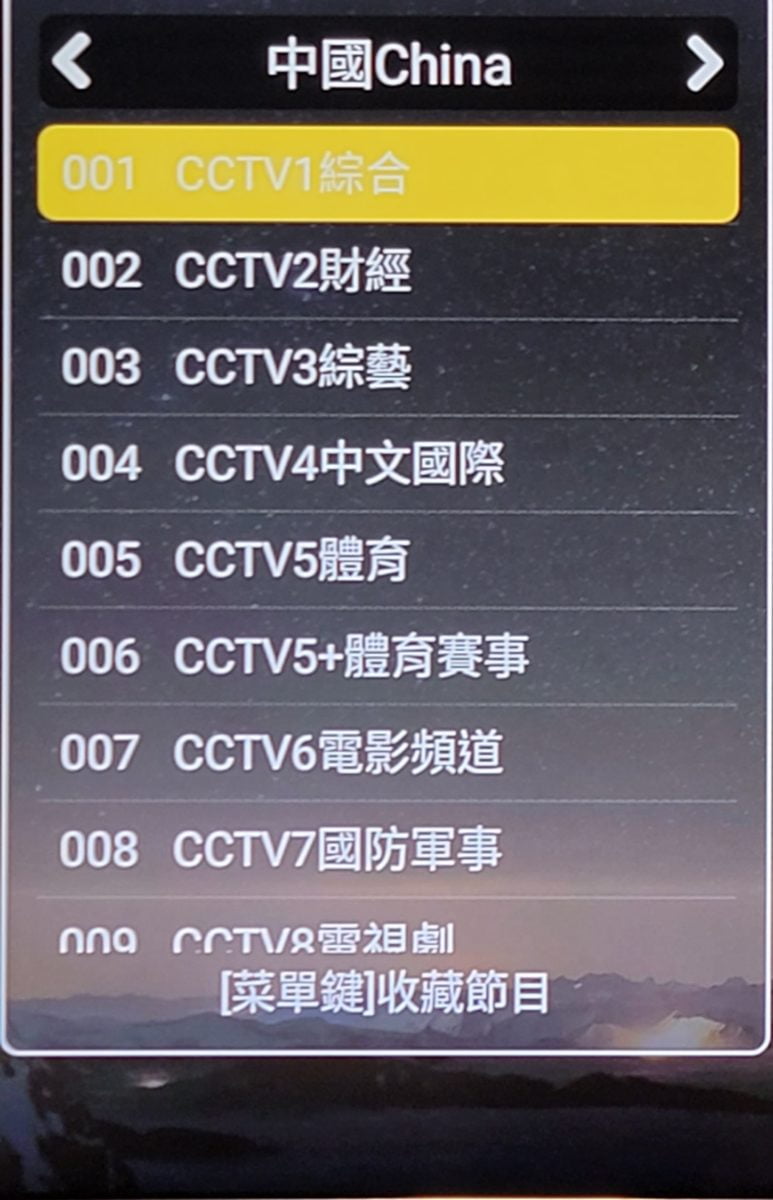Play channel 007 CCTV6電影頻道
Viewport: 773px width, 1200px height.
(x=388, y=752)
